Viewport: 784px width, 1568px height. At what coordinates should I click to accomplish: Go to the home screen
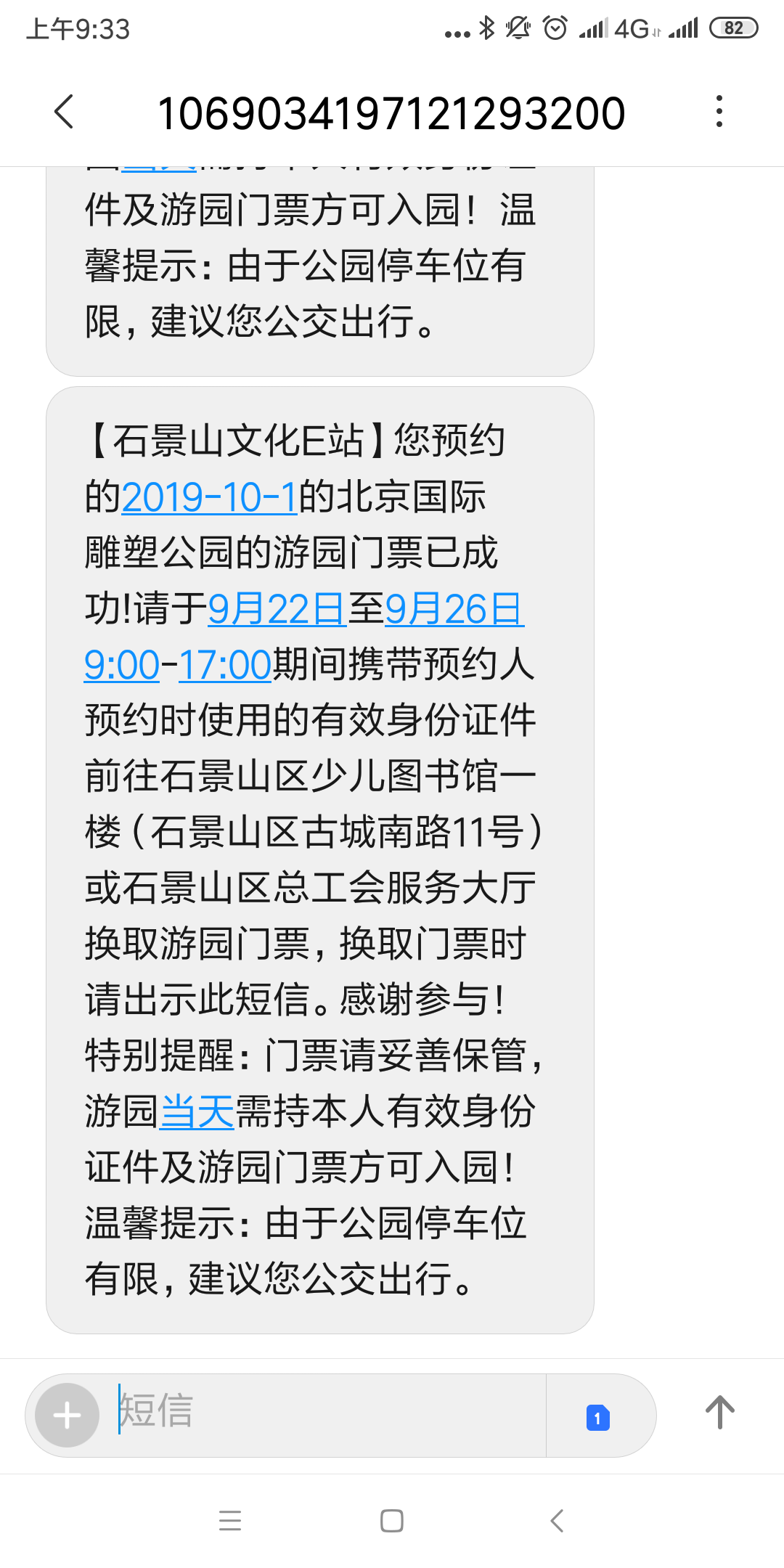pos(392,1520)
